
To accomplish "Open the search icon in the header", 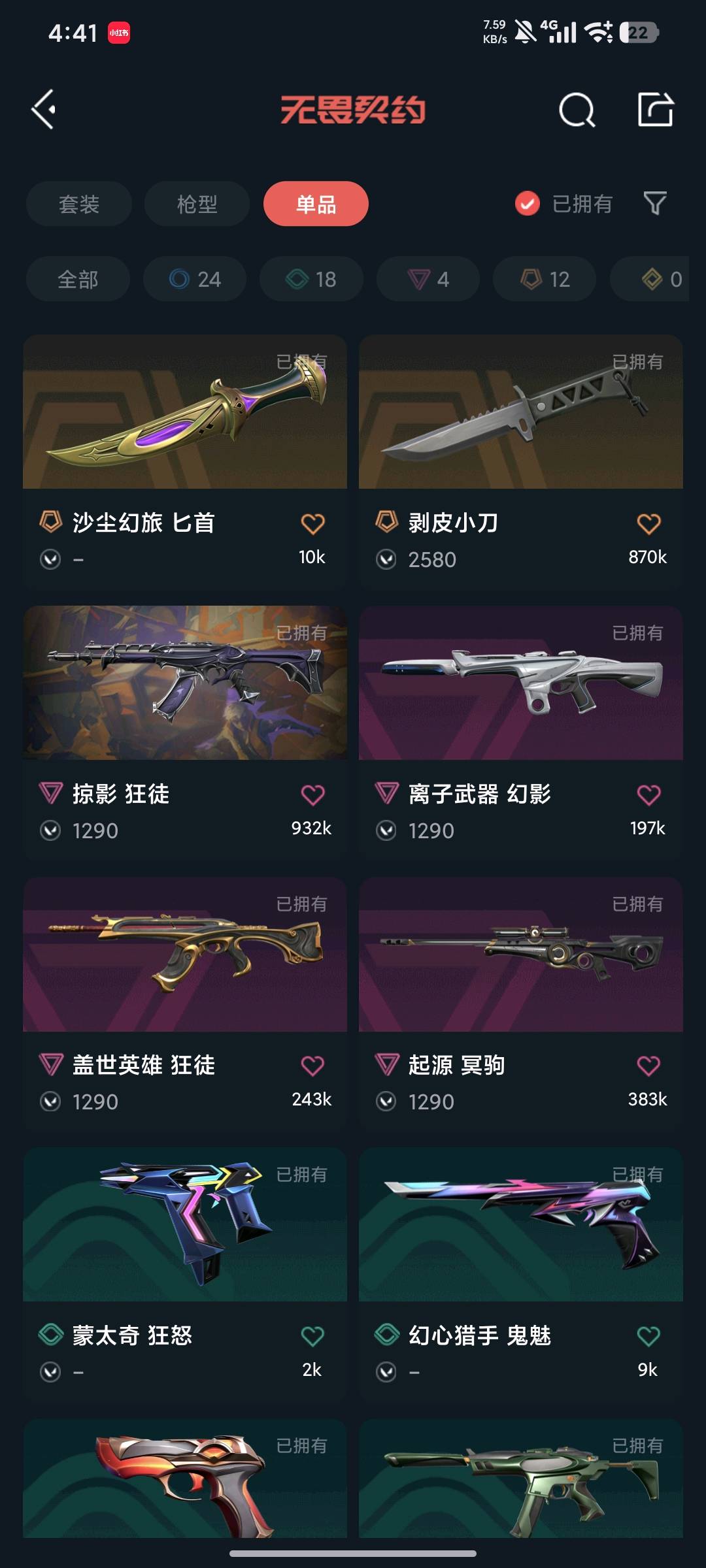I will click(x=577, y=110).
